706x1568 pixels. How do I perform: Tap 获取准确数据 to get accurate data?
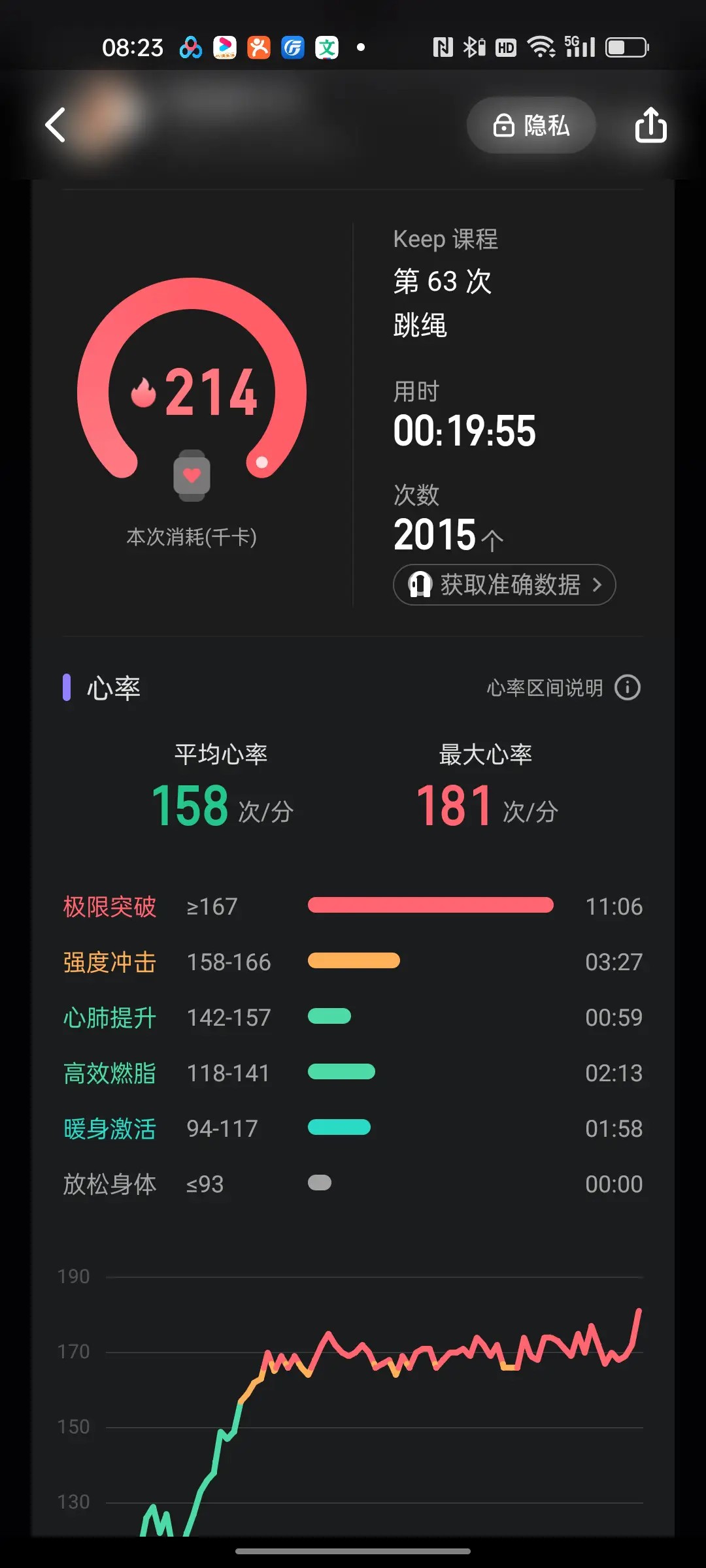coord(504,585)
